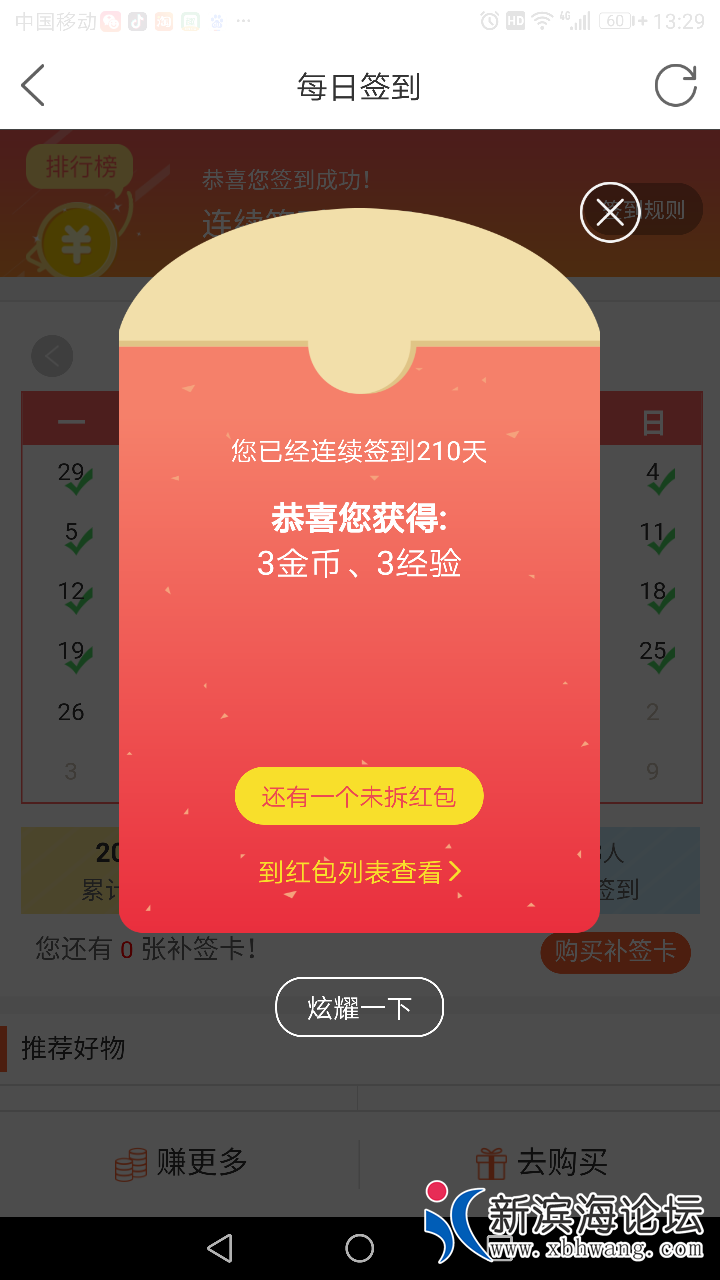Image resolution: width=720 pixels, height=1280 pixels.
Task: Open 到红包列表查看 link
Action: click(359, 872)
